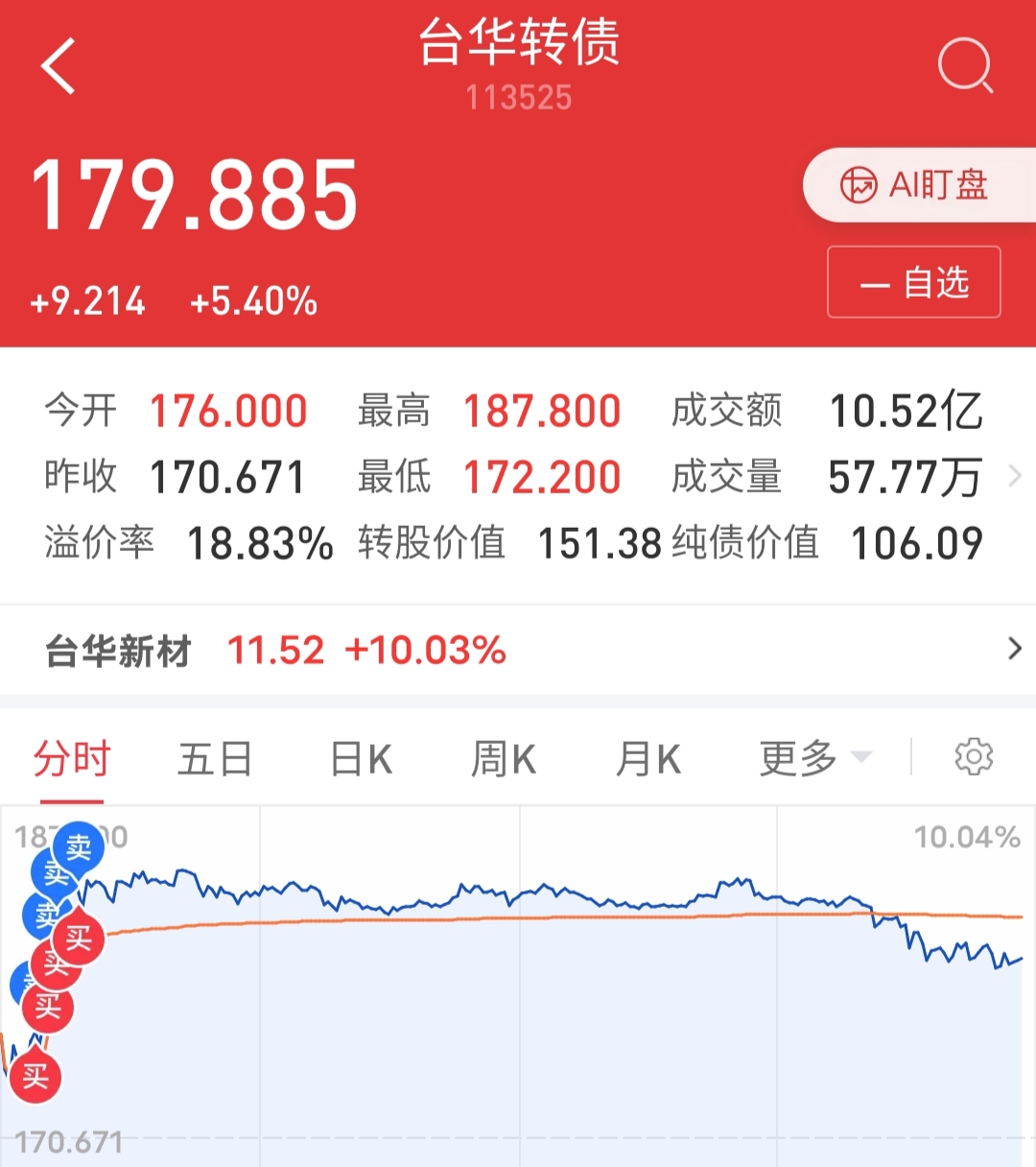
Task: Open the chart settings gear icon
Action: 974,756
